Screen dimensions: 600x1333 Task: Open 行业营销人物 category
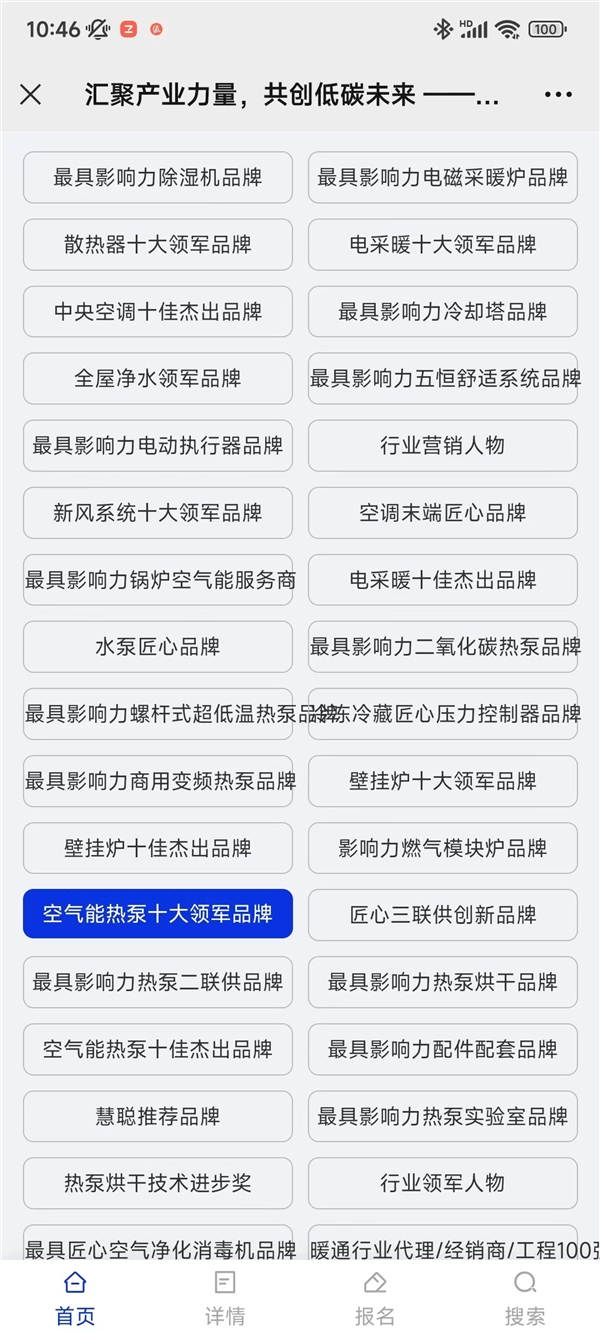pyautogui.click(x=442, y=446)
